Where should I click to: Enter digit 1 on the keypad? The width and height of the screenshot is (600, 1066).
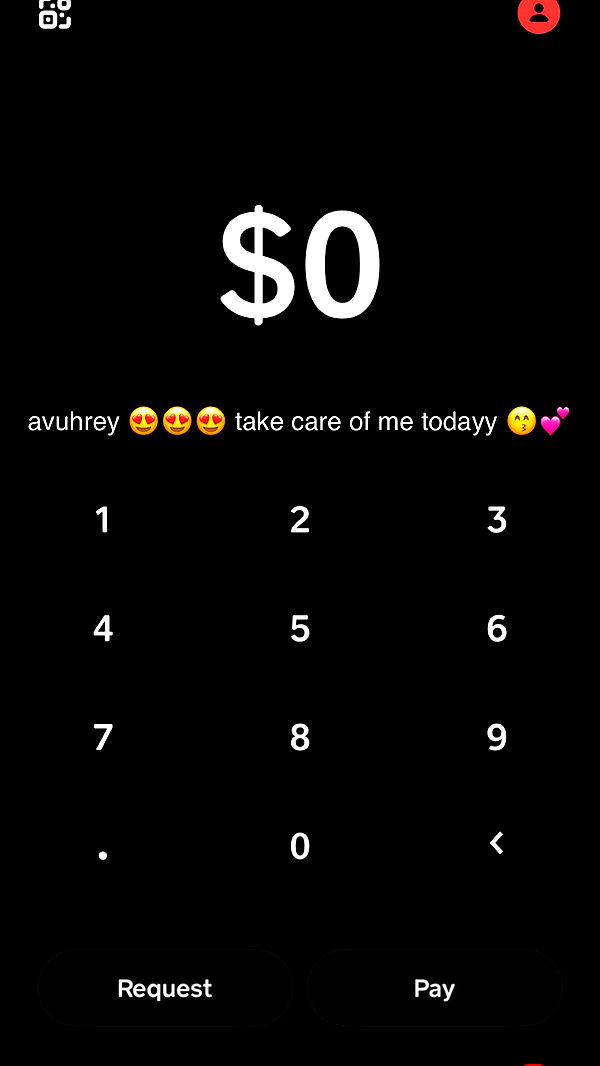tap(102, 520)
